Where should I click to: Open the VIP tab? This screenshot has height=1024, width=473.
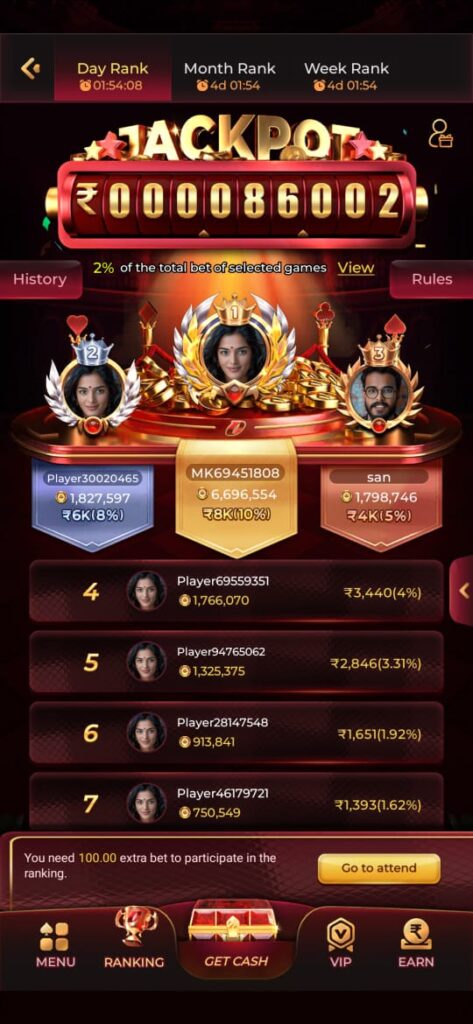[340, 944]
